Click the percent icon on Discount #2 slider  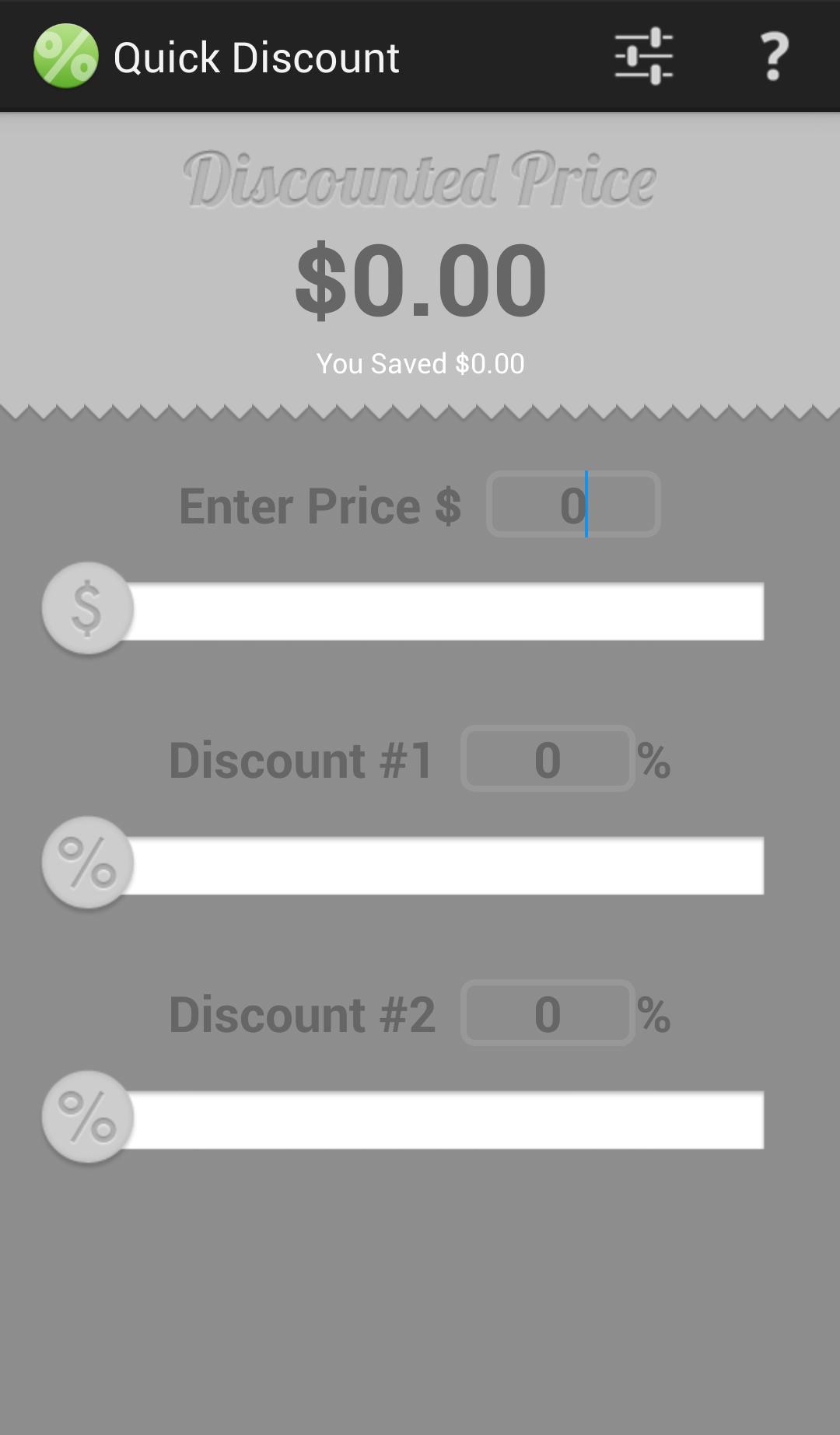tap(86, 1117)
